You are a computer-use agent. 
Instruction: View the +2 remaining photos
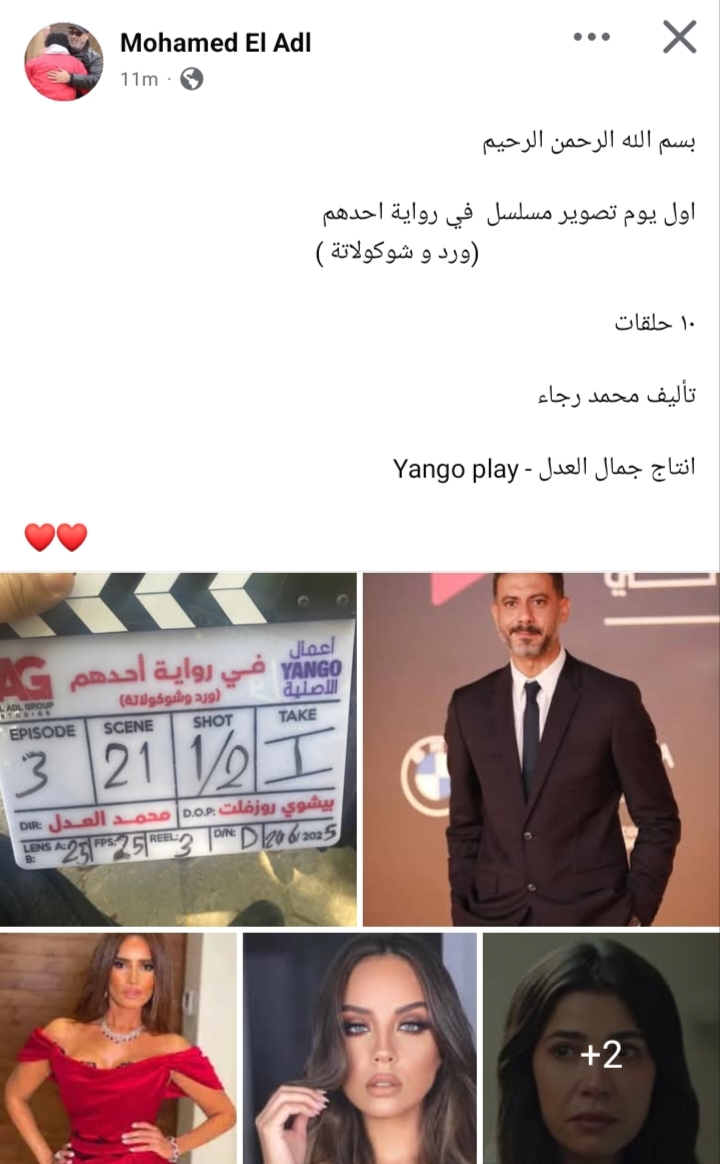(601, 1048)
